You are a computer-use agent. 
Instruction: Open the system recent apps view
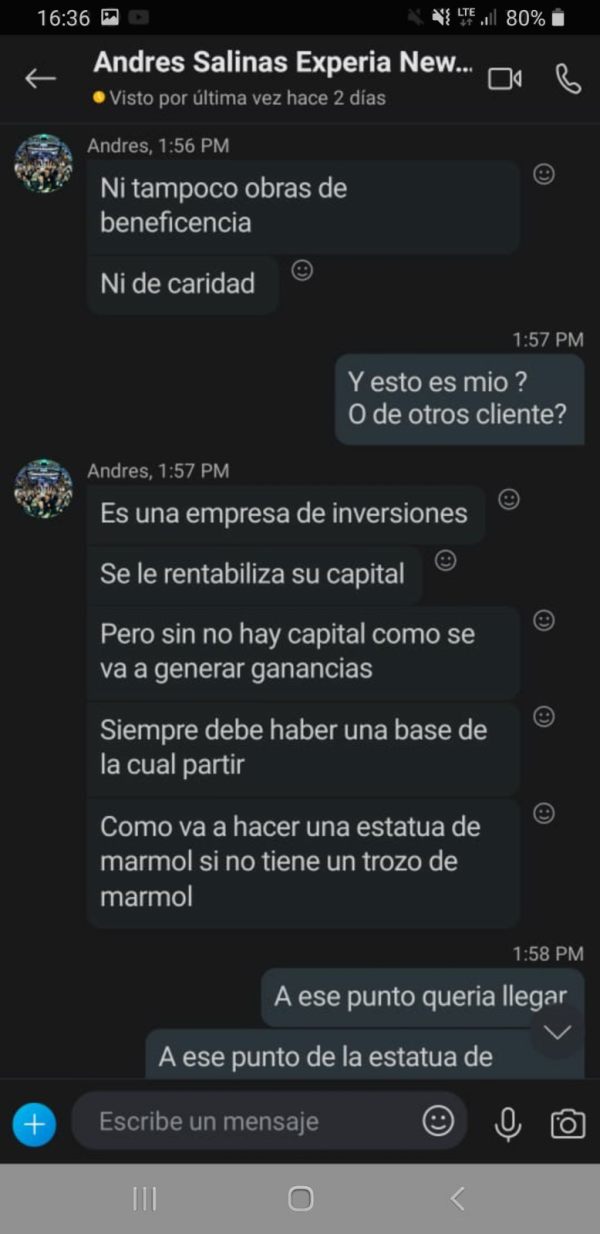[x=145, y=1198]
